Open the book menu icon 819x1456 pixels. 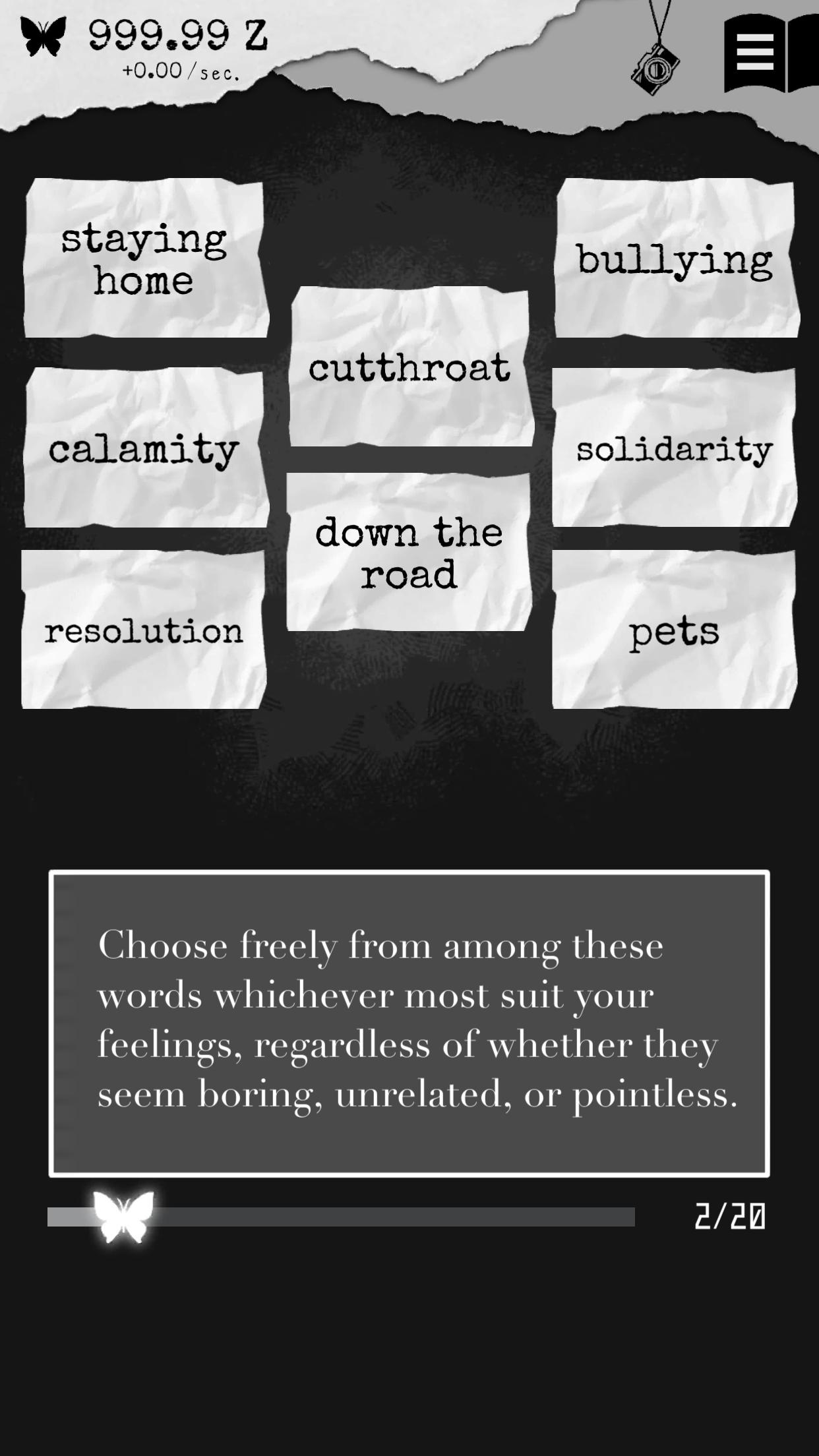pyautogui.click(x=771, y=54)
